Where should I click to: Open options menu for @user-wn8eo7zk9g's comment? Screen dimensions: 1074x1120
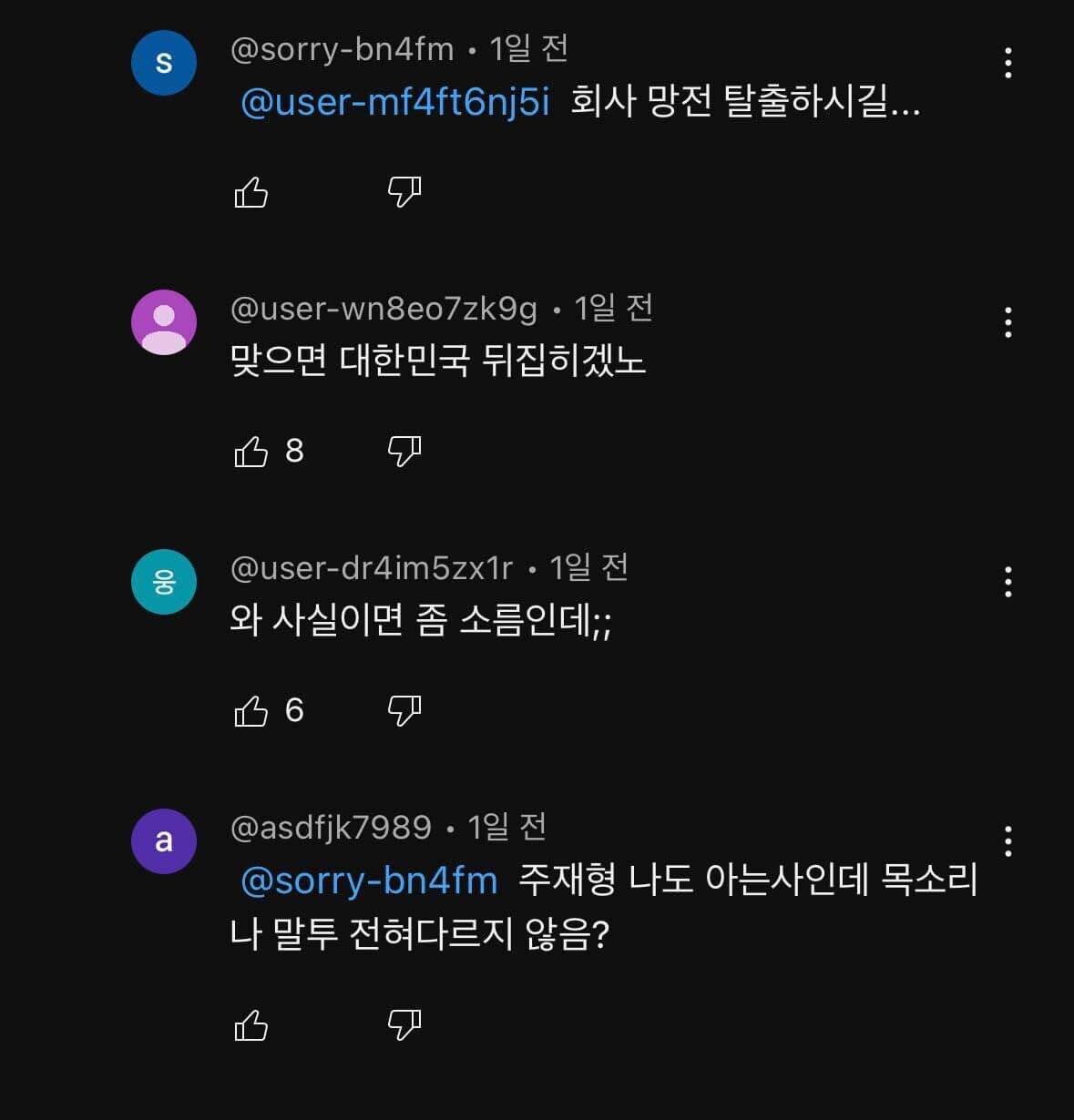point(1008,323)
